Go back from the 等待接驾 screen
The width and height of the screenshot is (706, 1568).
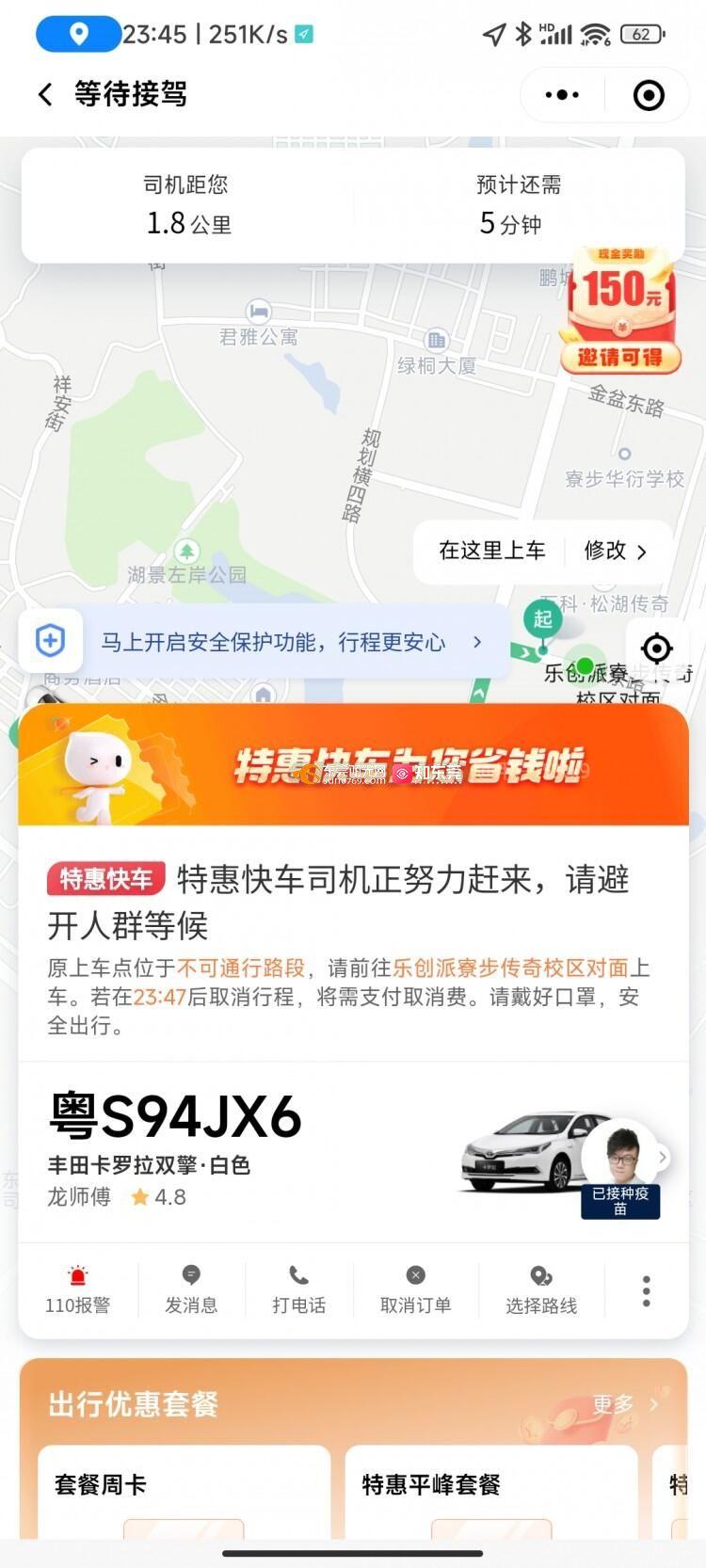(x=45, y=94)
